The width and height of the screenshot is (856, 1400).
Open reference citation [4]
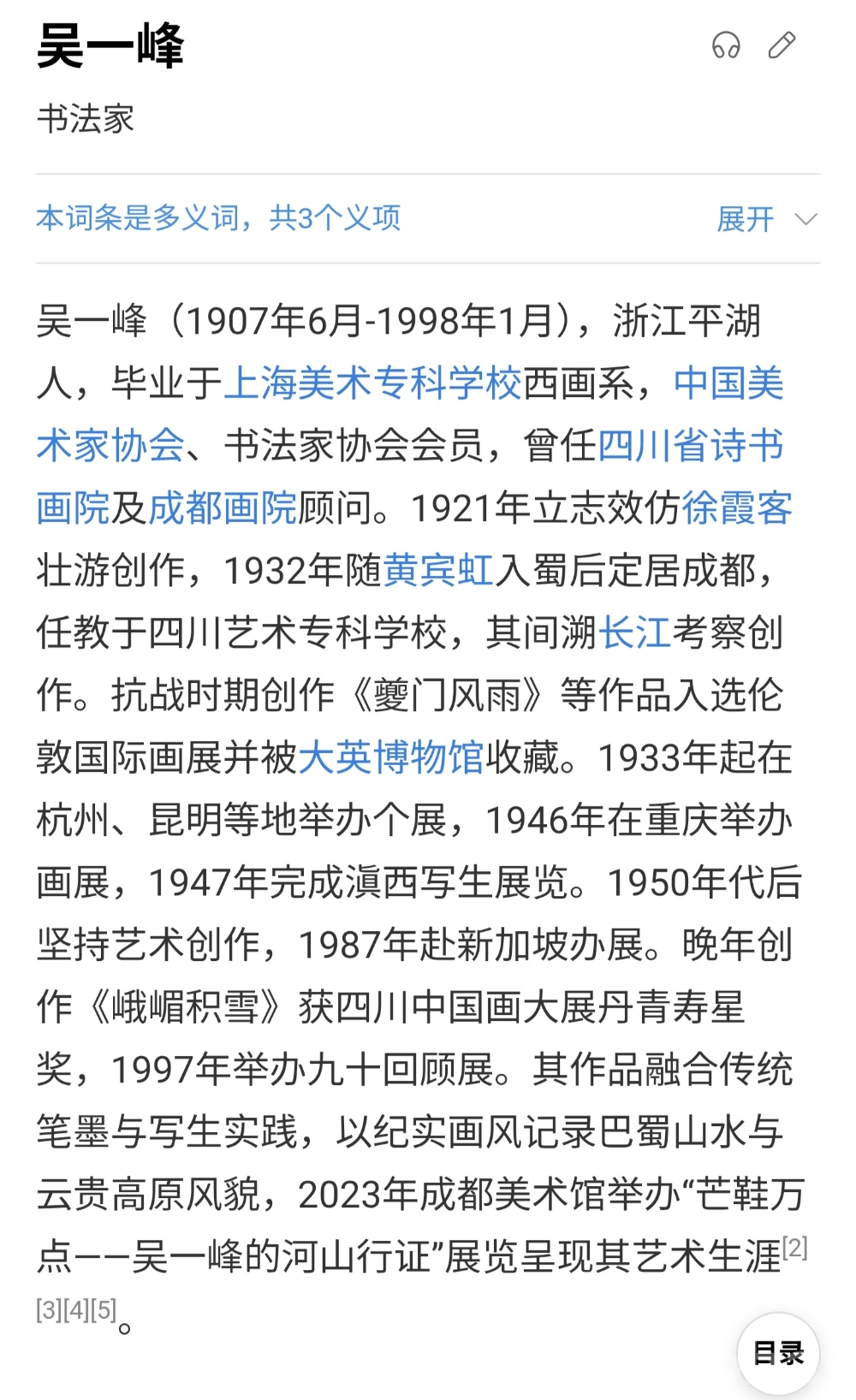click(77, 1309)
